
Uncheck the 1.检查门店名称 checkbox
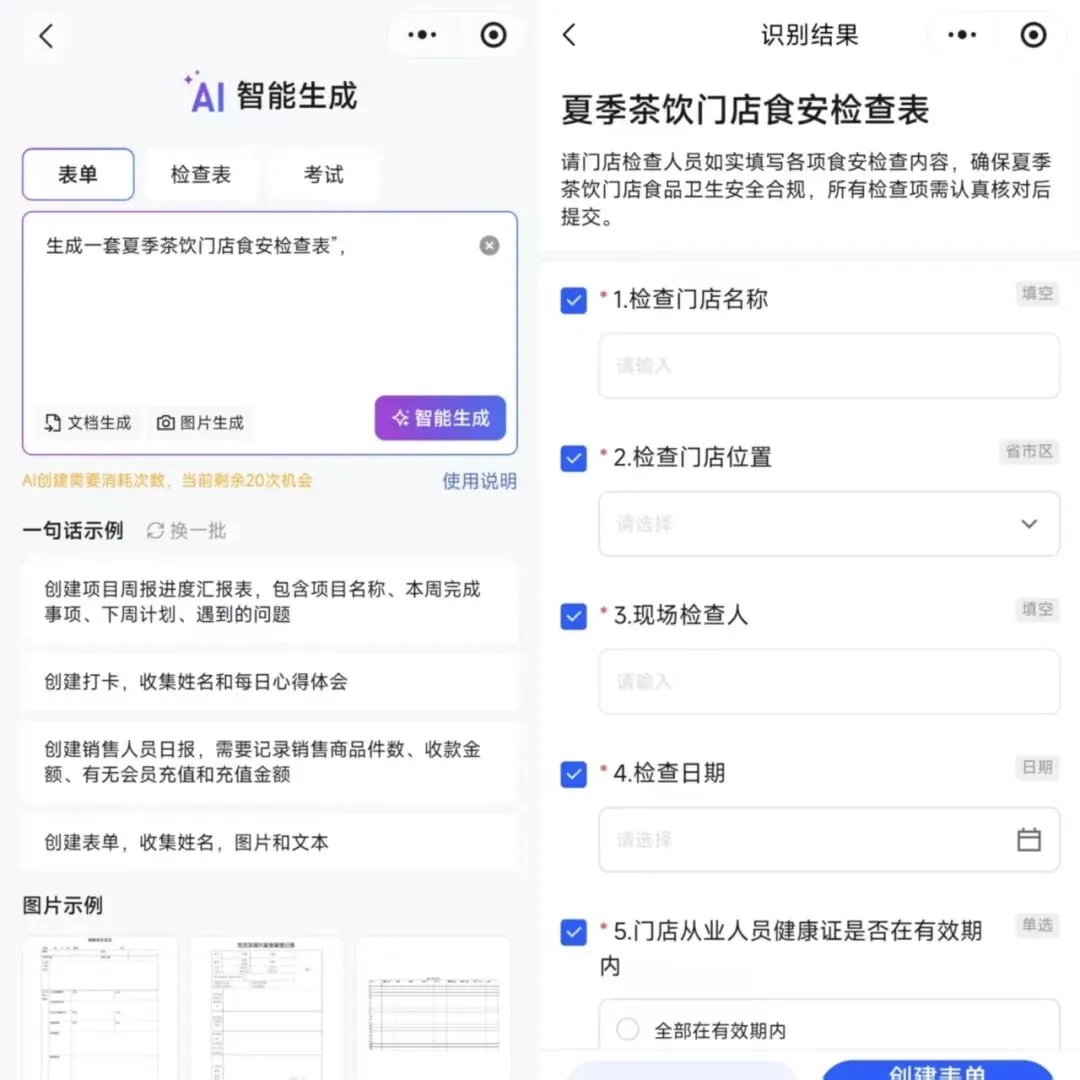(574, 300)
